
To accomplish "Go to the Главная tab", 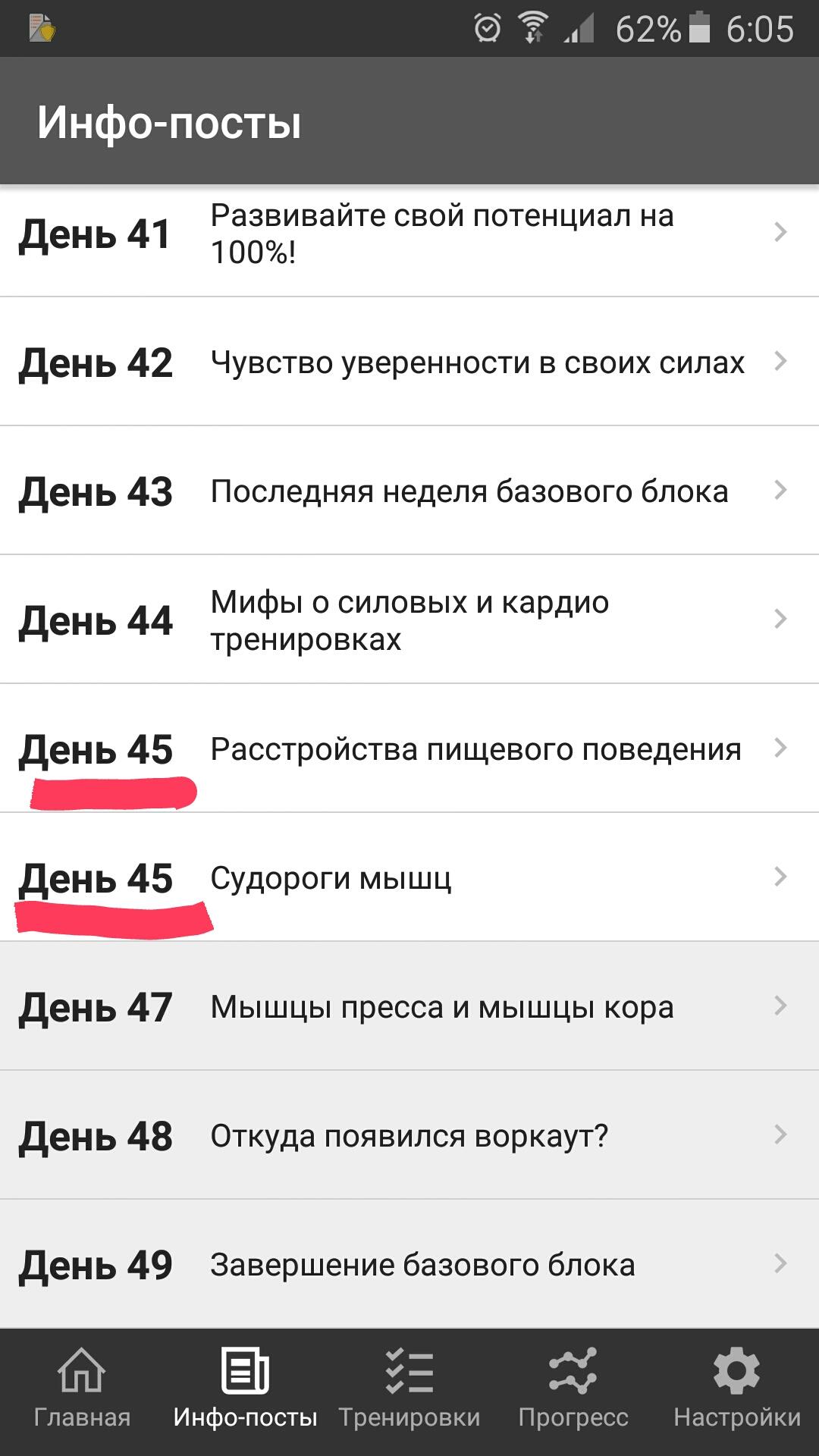I will point(82,1389).
